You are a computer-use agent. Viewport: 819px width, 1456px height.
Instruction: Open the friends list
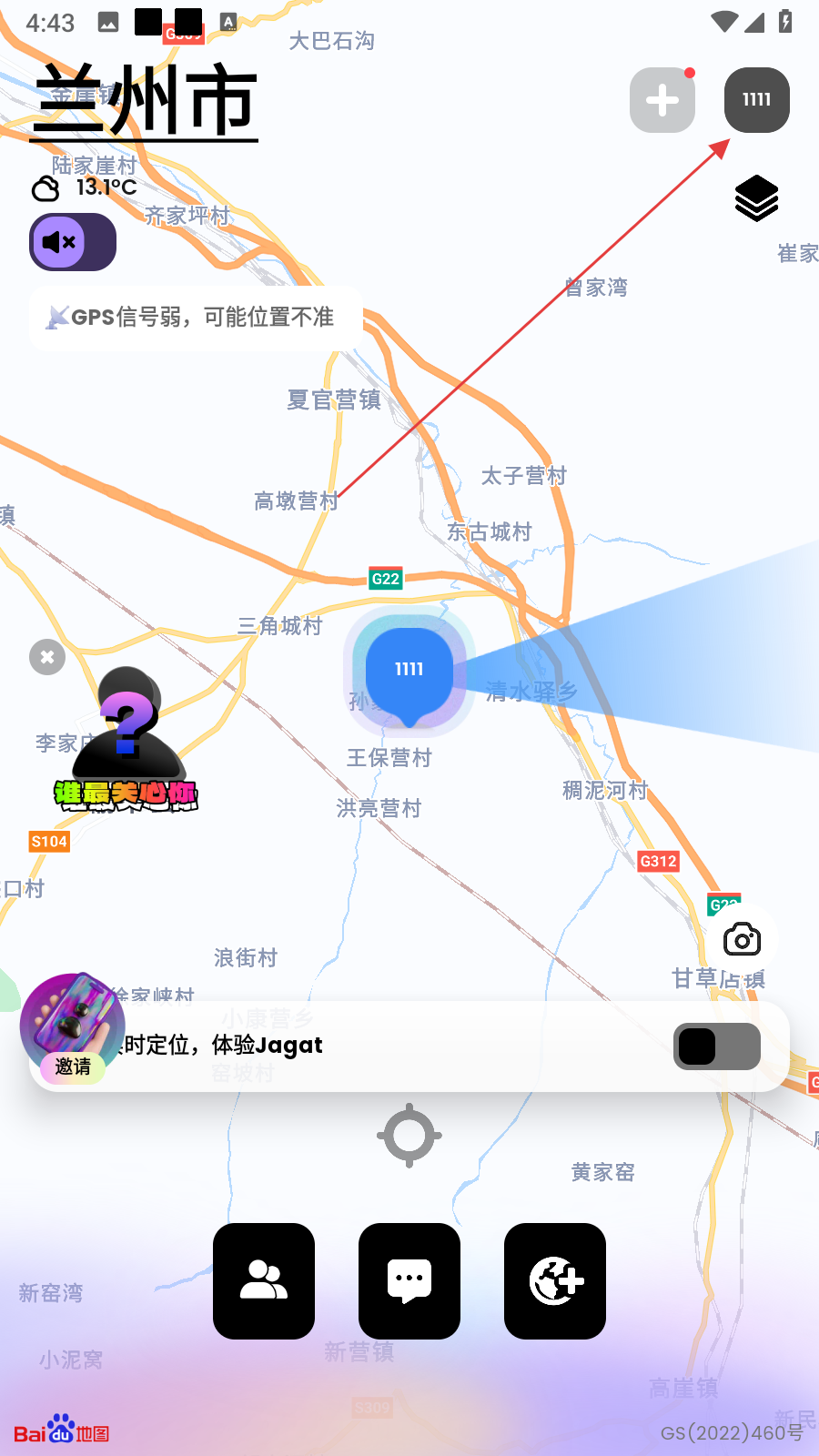click(264, 1280)
